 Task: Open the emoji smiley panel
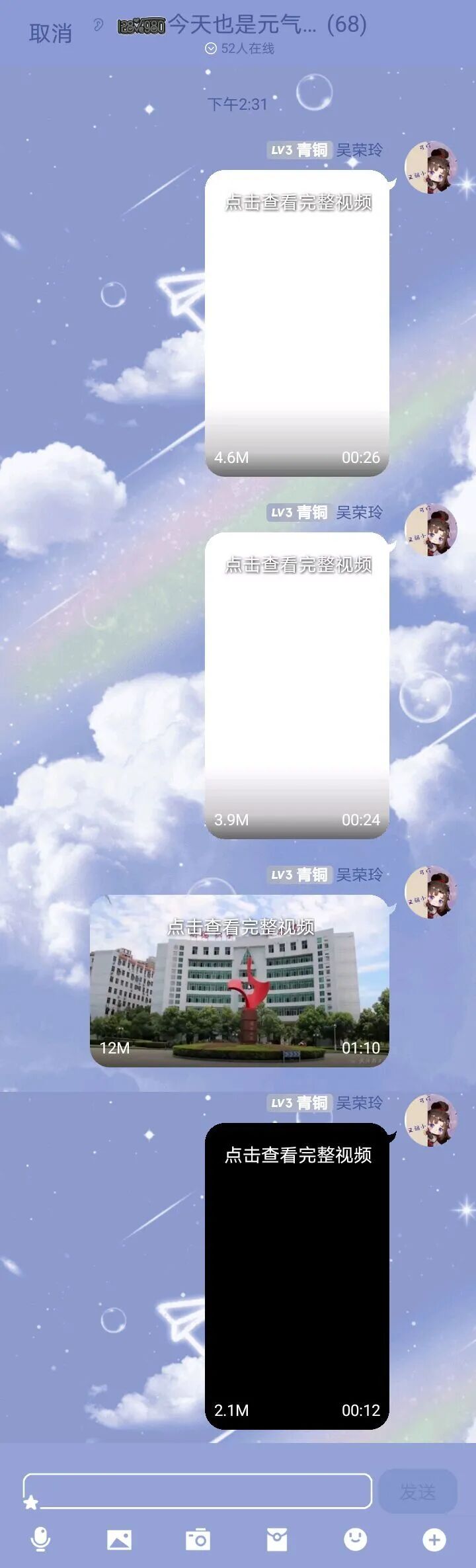tap(355, 1540)
